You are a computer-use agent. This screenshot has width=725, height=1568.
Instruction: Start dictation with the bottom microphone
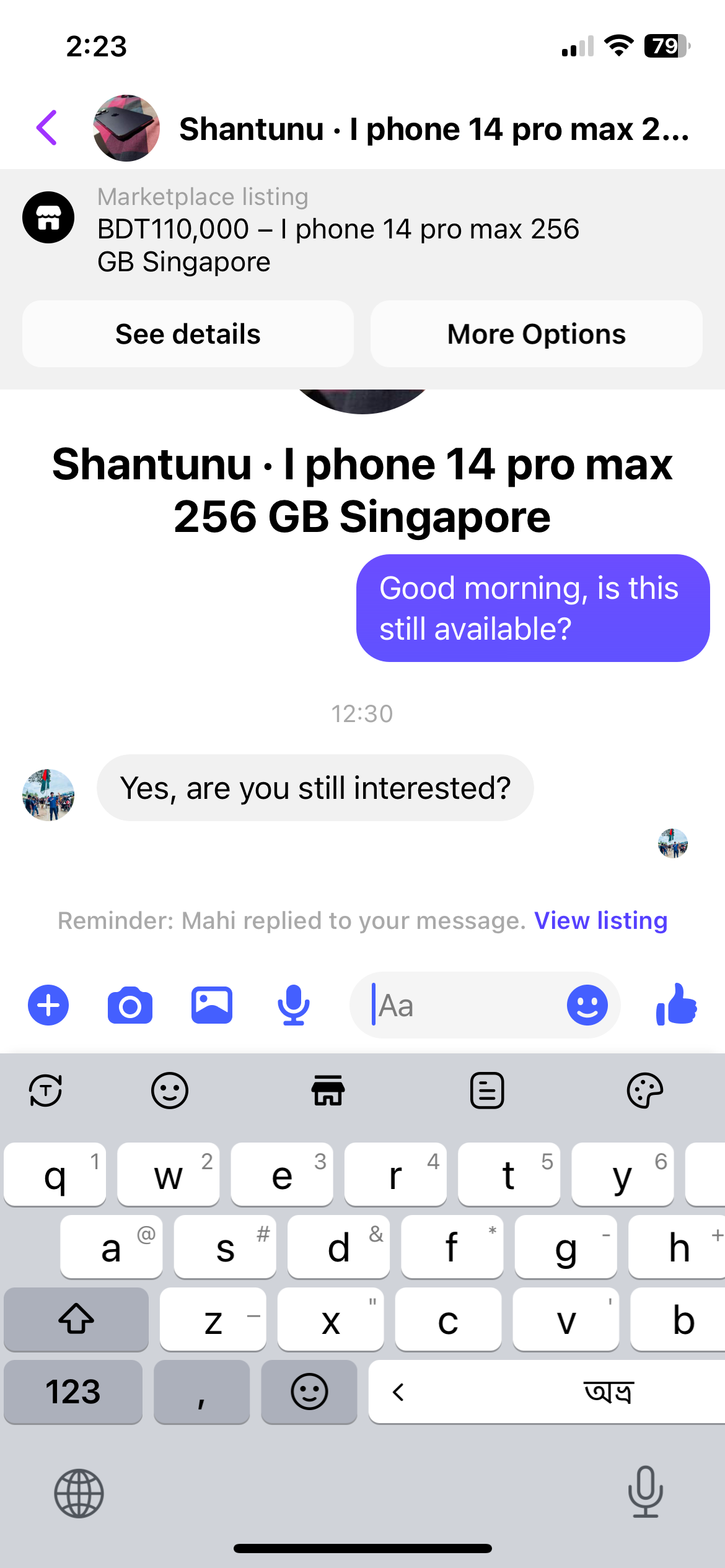(x=646, y=1492)
